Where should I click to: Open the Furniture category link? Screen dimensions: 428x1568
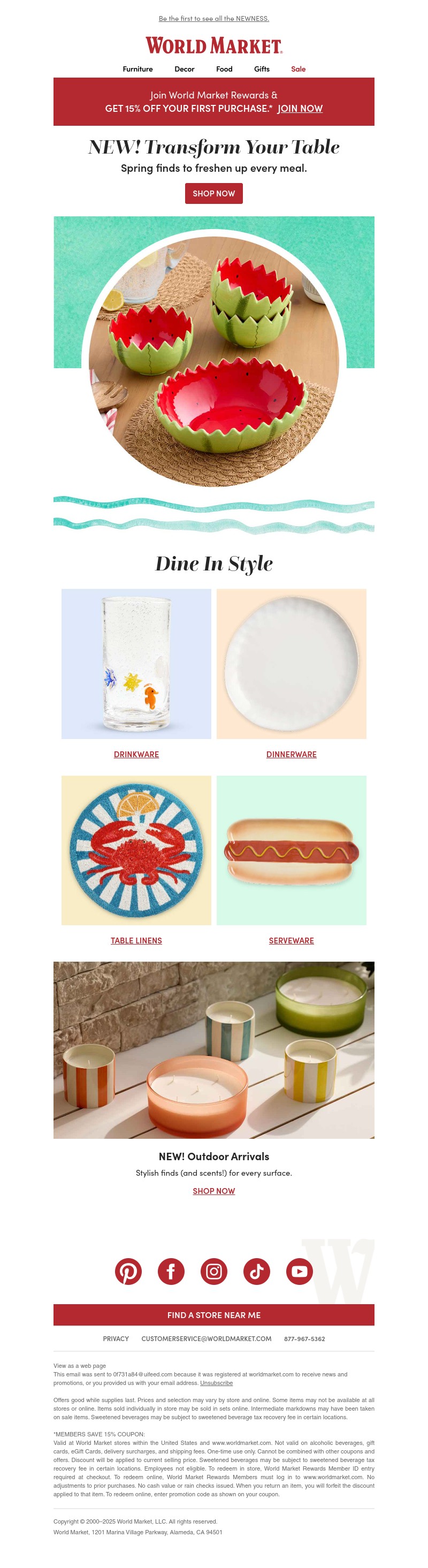click(x=137, y=69)
